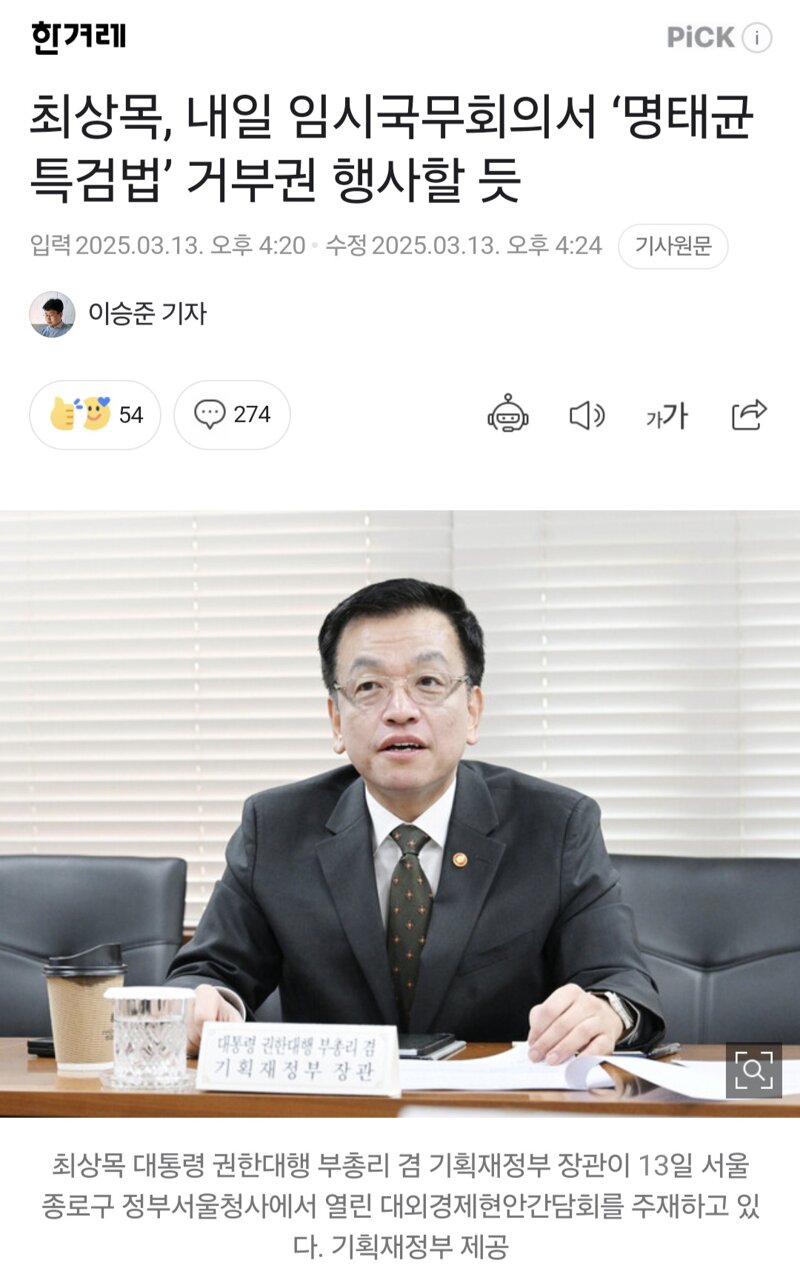The height and width of the screenshot is (1286, 800).
Task: Open the AI summary bot icon
Action: [508, 414]
